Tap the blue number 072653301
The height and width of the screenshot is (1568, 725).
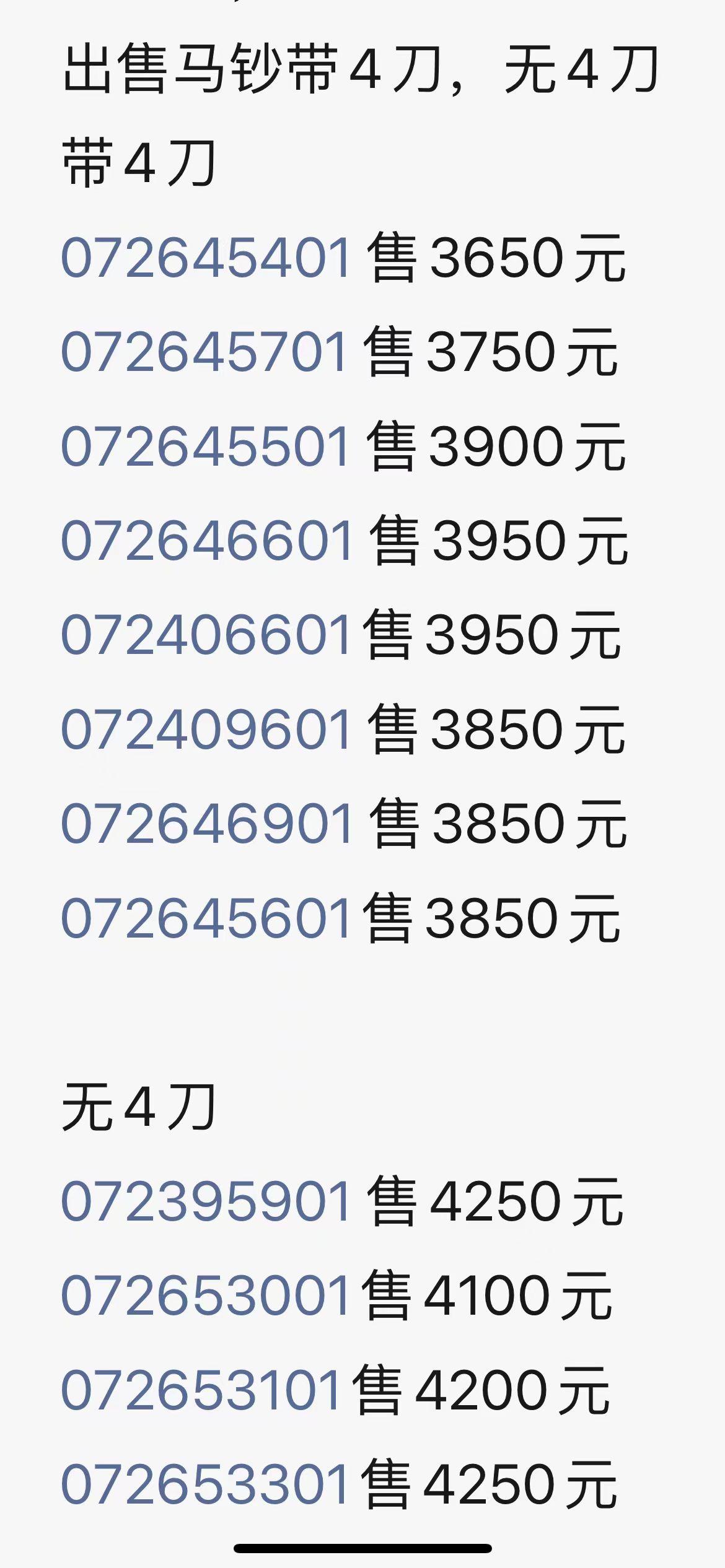click(x=204, y=1485)
